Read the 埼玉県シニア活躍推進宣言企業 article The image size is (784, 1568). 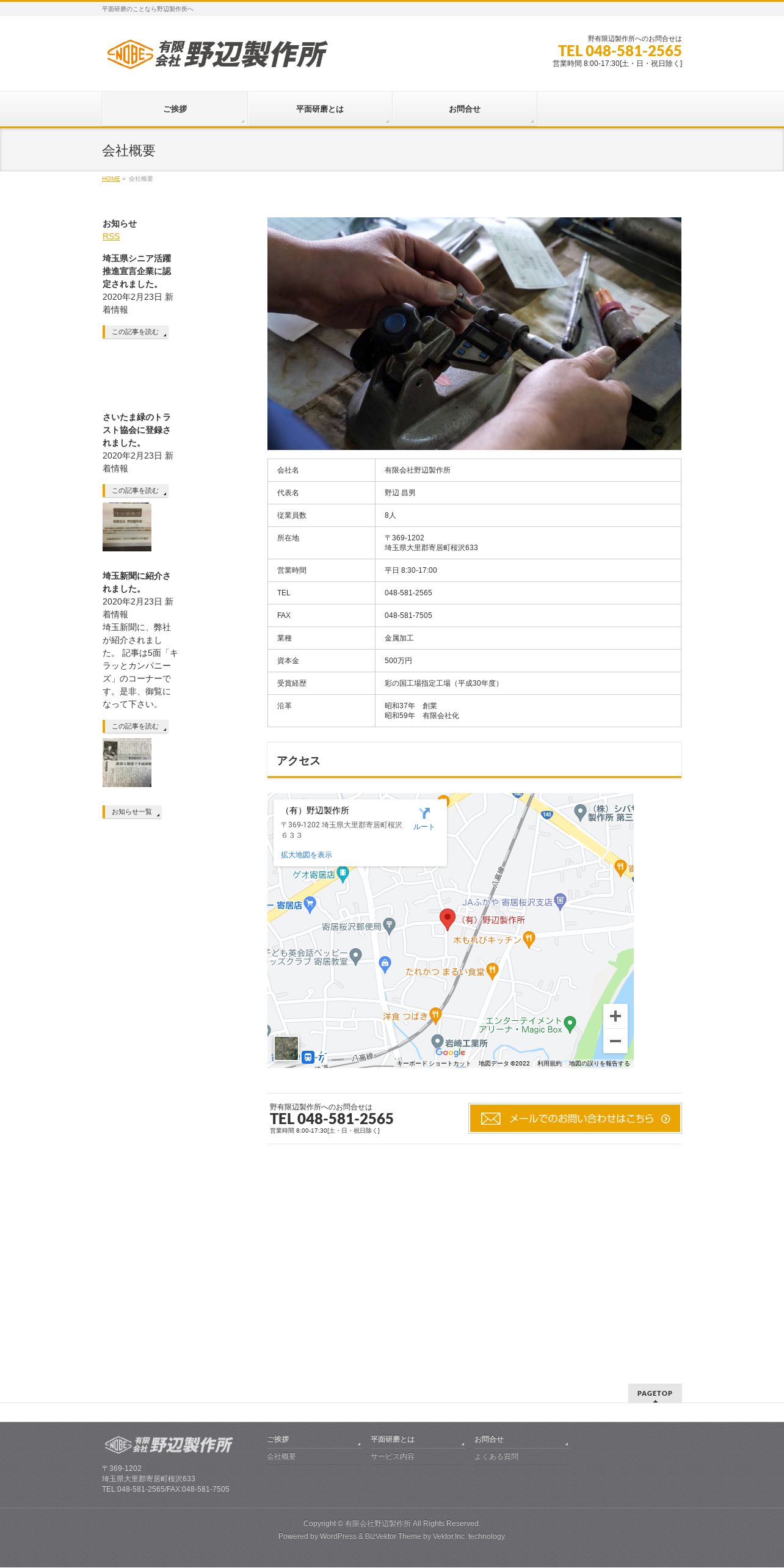pyautogui.click(x=135, y=332)
